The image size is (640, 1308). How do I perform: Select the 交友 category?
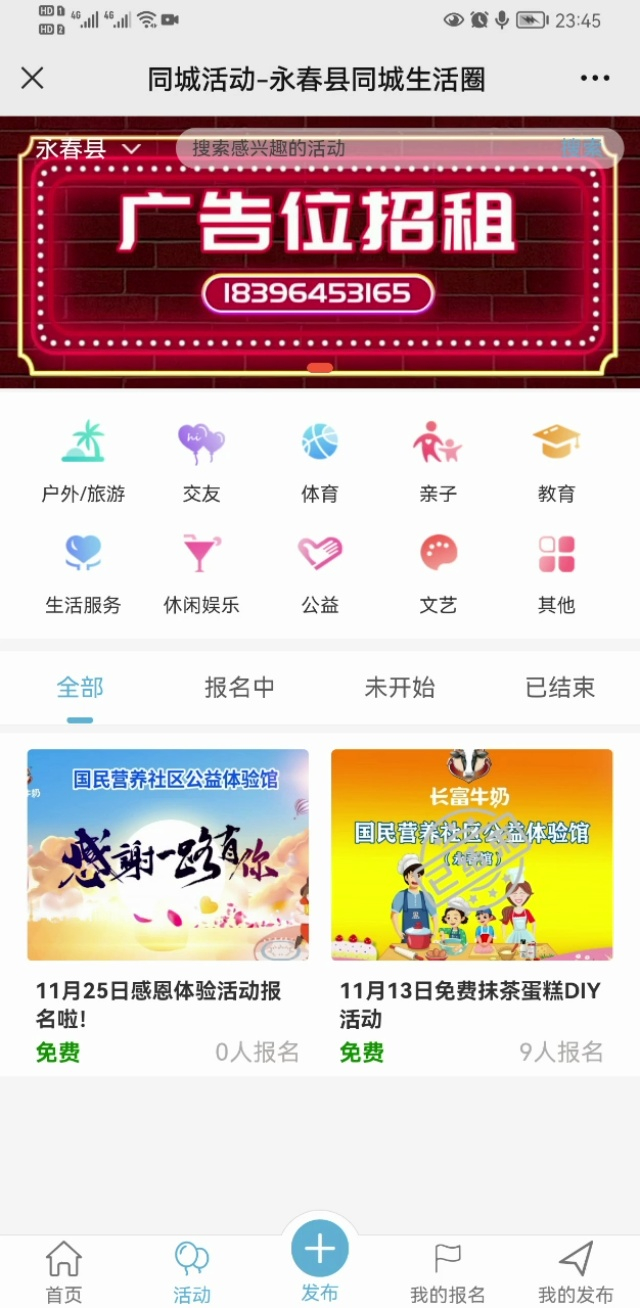point(201,461)
